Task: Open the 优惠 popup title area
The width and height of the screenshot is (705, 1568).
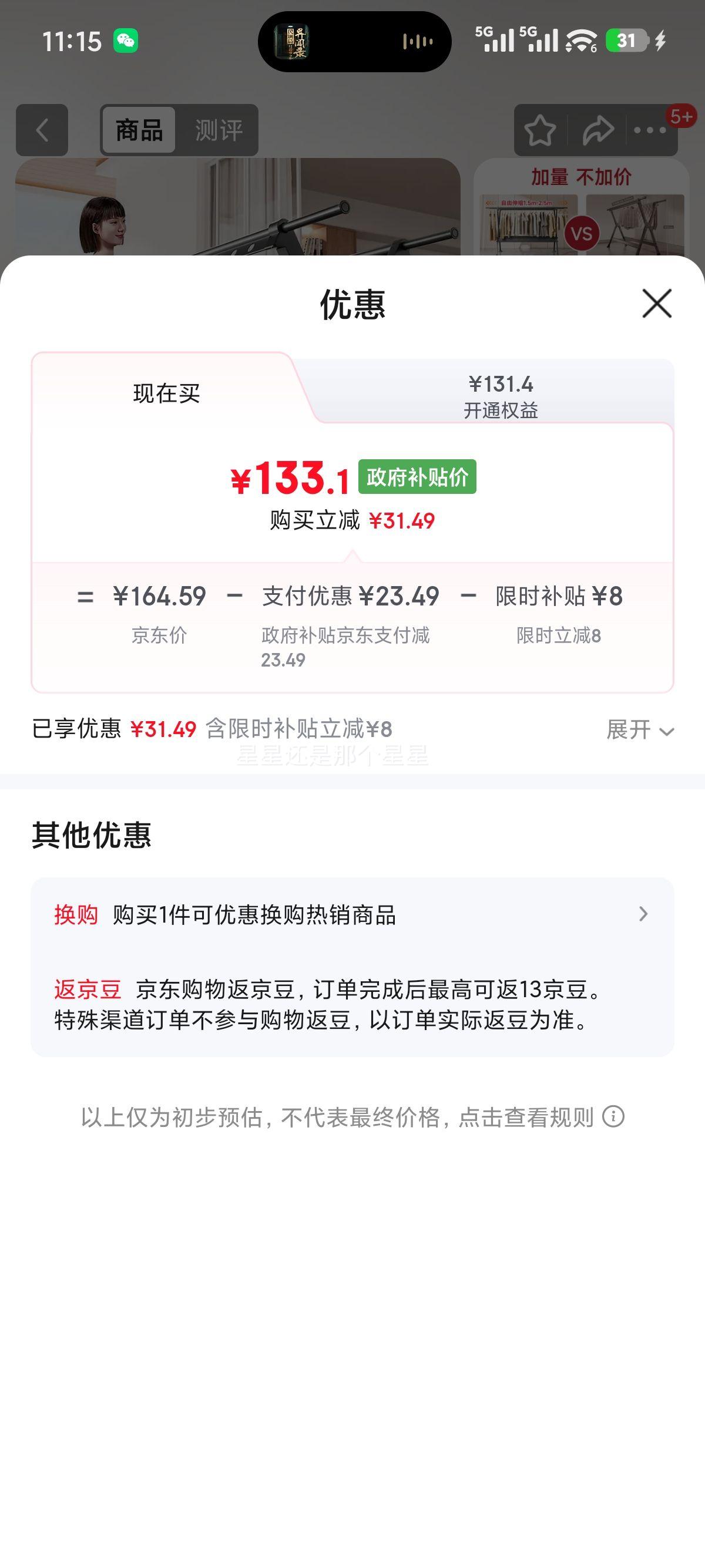Action: point(352,304)
